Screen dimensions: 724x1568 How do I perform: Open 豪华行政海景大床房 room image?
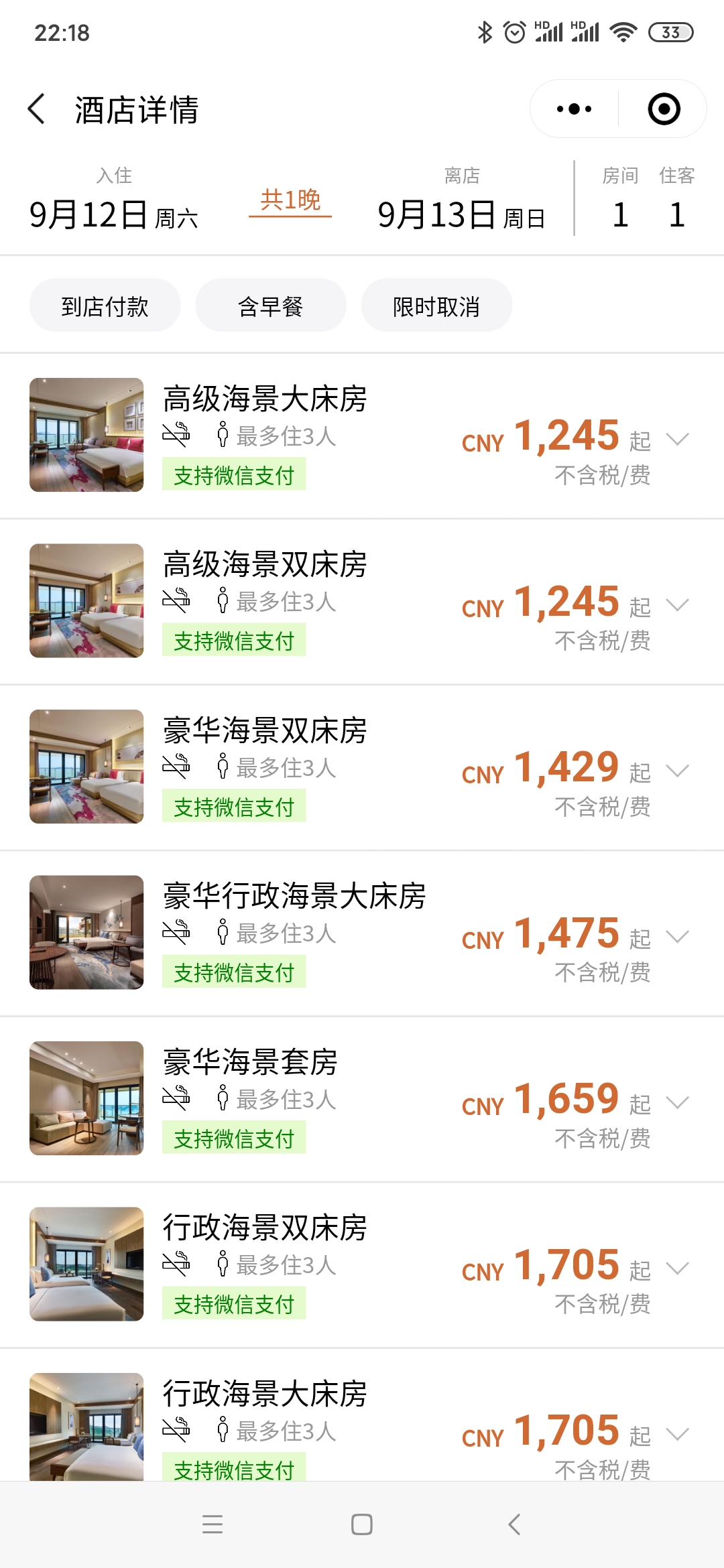86,932
